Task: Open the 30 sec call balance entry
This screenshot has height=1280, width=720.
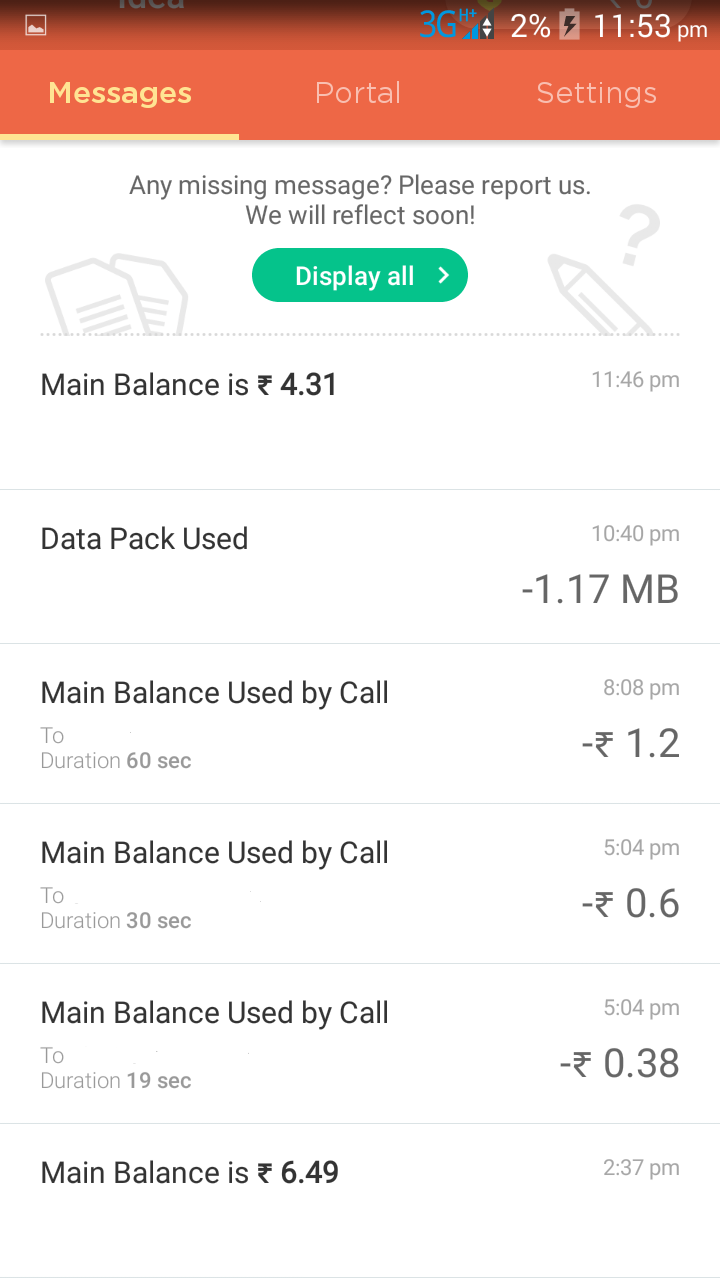Action: 360,883
